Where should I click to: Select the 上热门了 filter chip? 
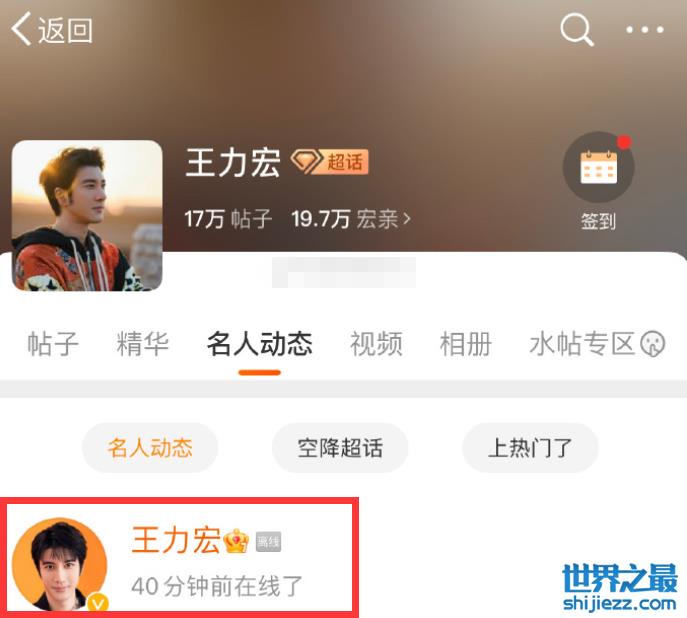pos(530,447)
